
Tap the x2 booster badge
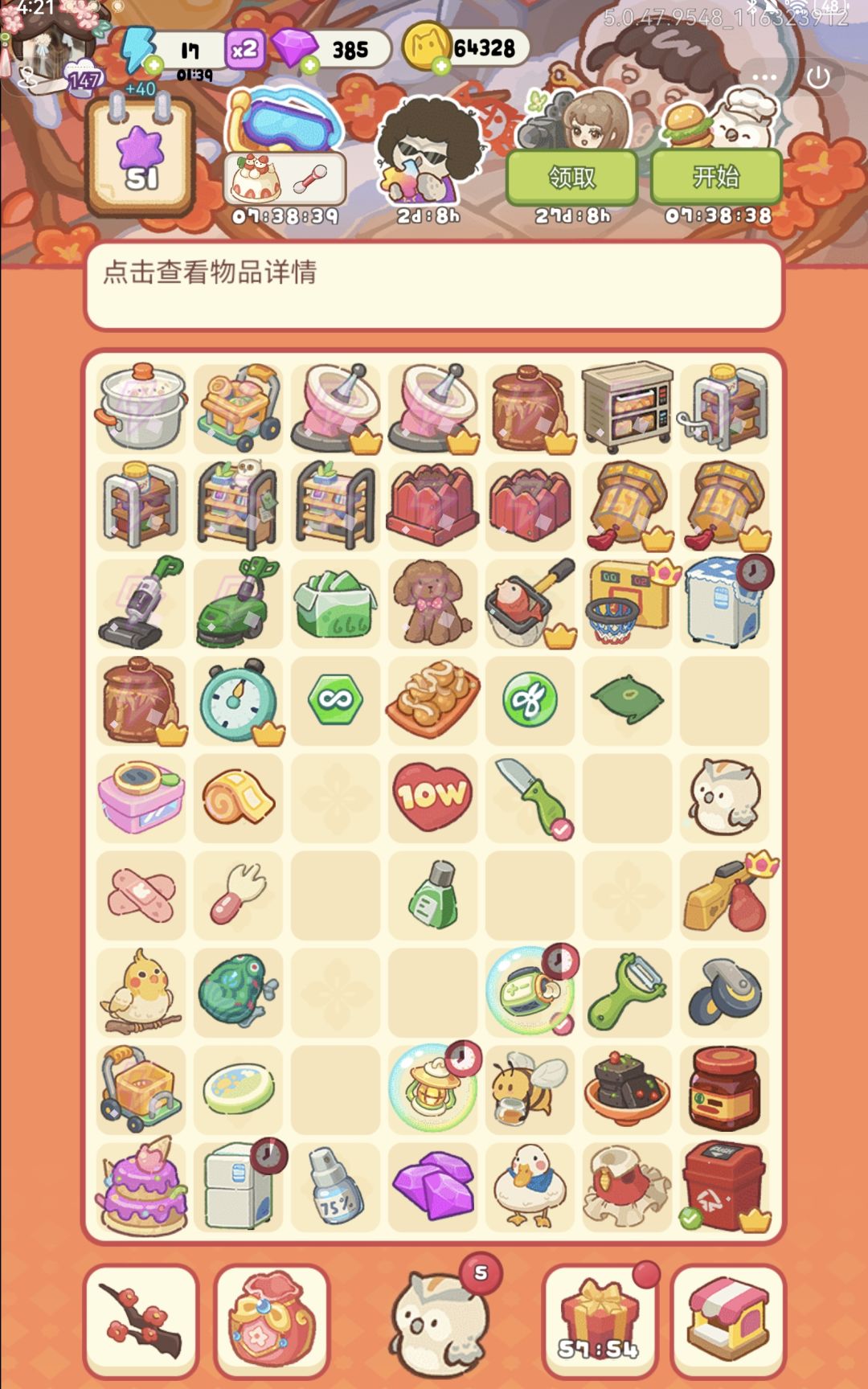pyautogui.click(x=244, y=50)
